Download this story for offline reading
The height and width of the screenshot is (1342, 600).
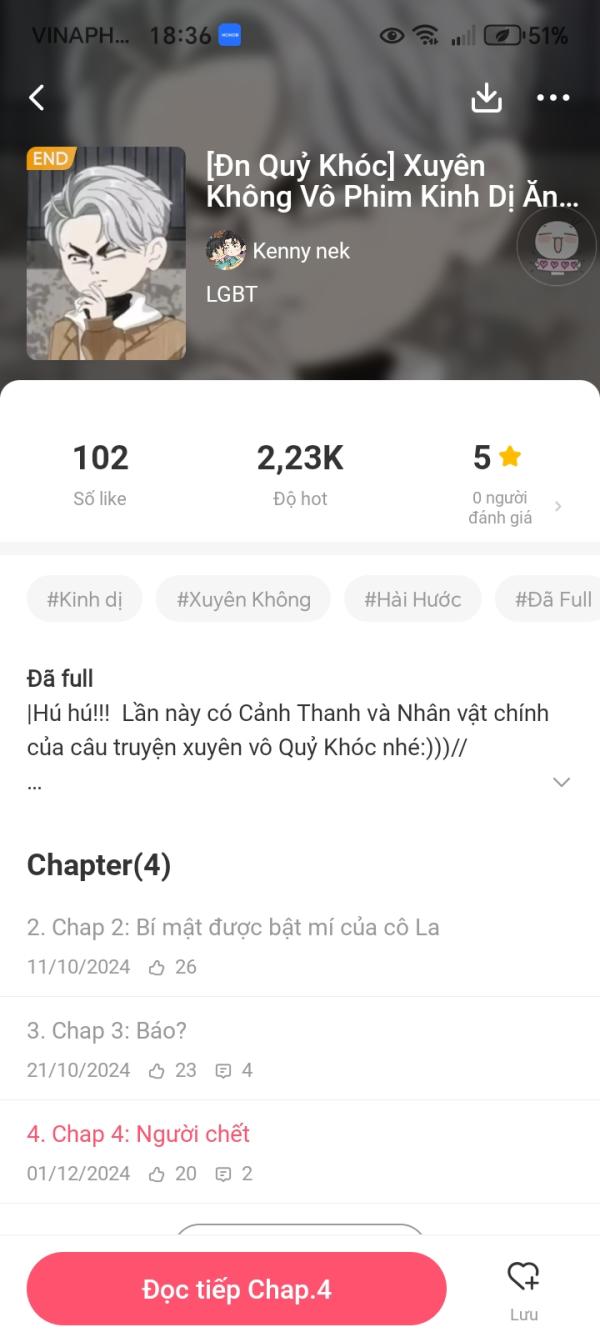pyautogui.click(x=486, y=97)
